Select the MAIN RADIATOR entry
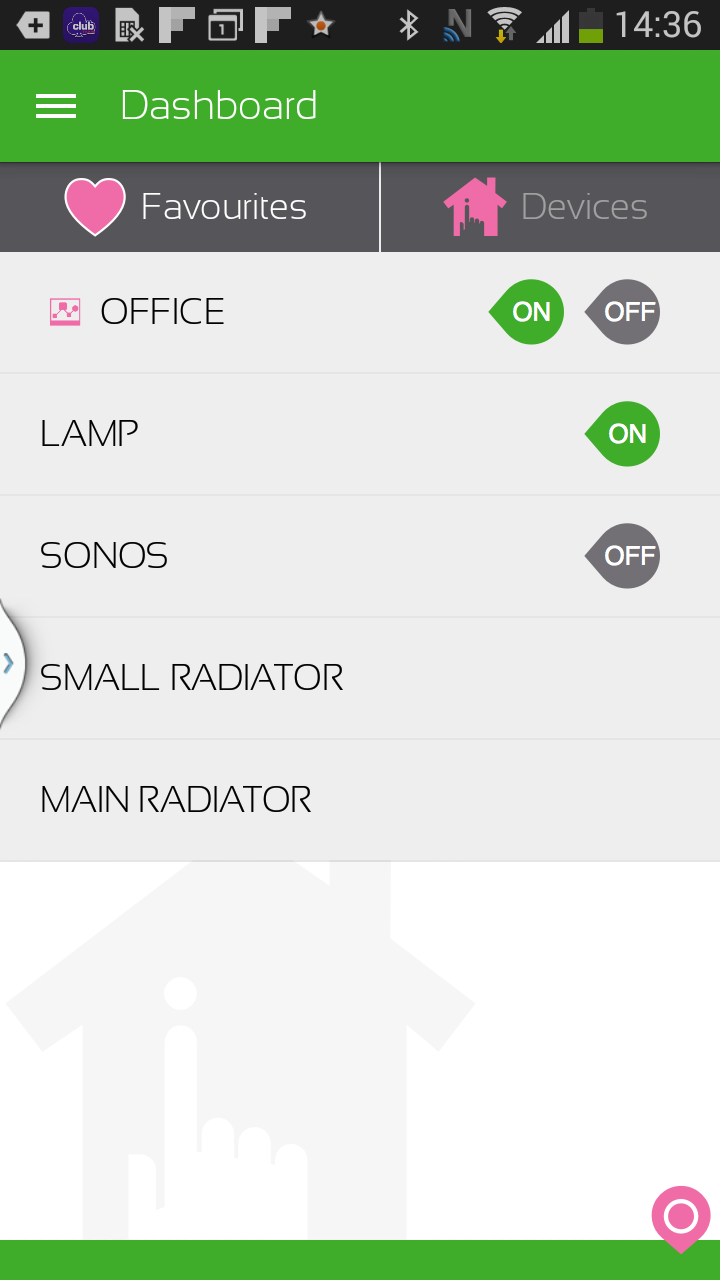 [x=175, y=799]
